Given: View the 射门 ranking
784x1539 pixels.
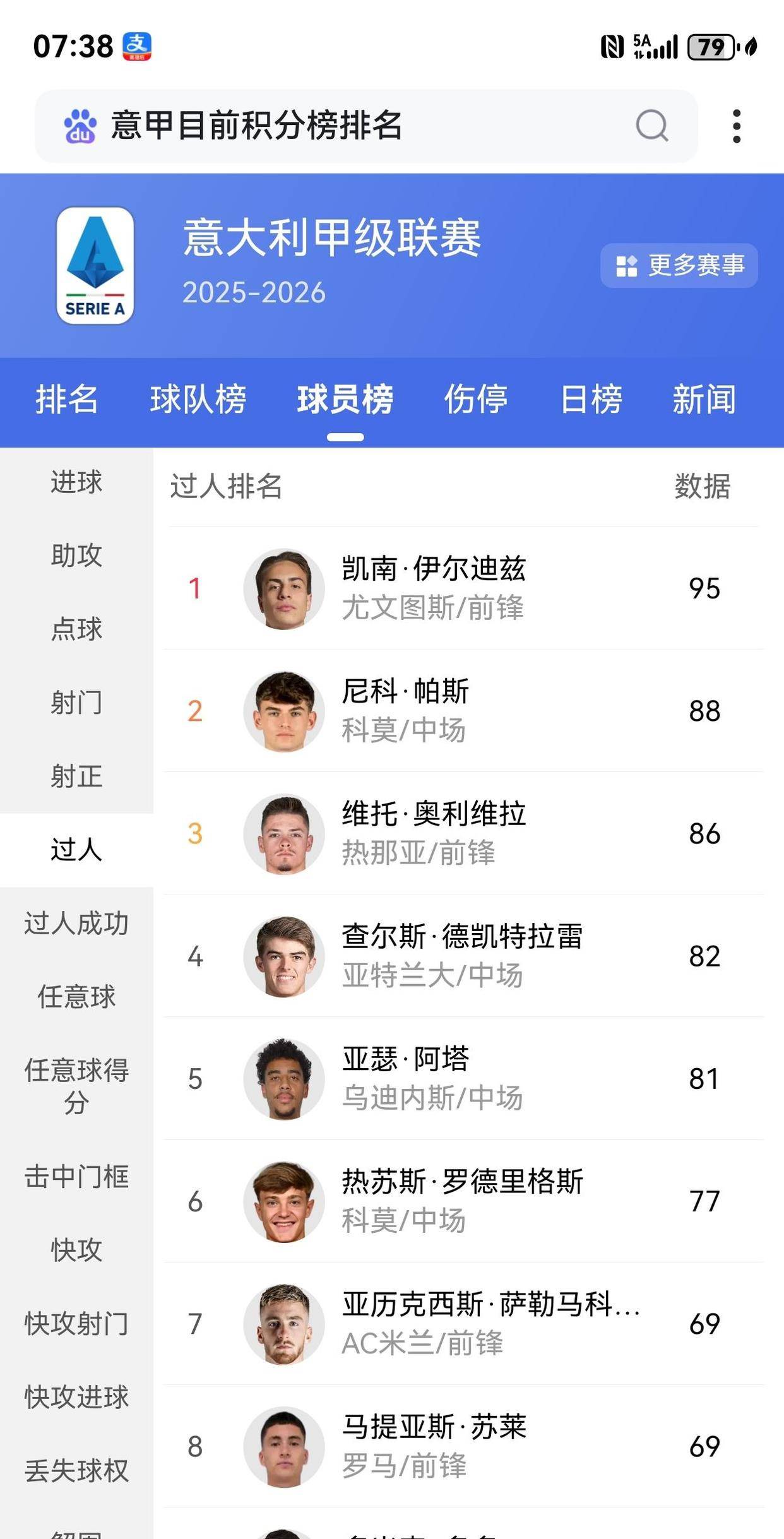Looking at the screenshot, I should tap(76, 703).
